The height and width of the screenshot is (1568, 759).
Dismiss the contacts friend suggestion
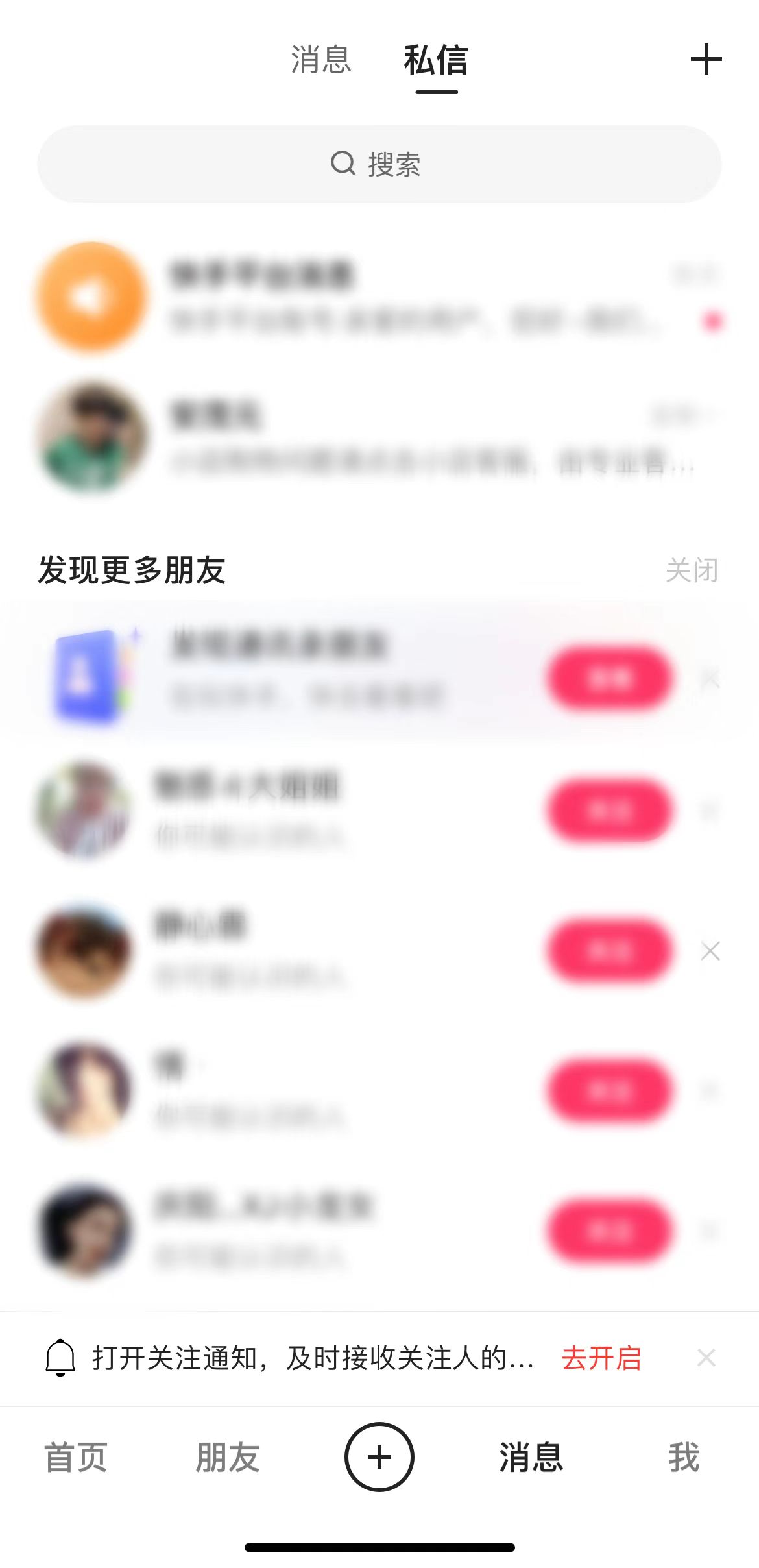point(711,678)
